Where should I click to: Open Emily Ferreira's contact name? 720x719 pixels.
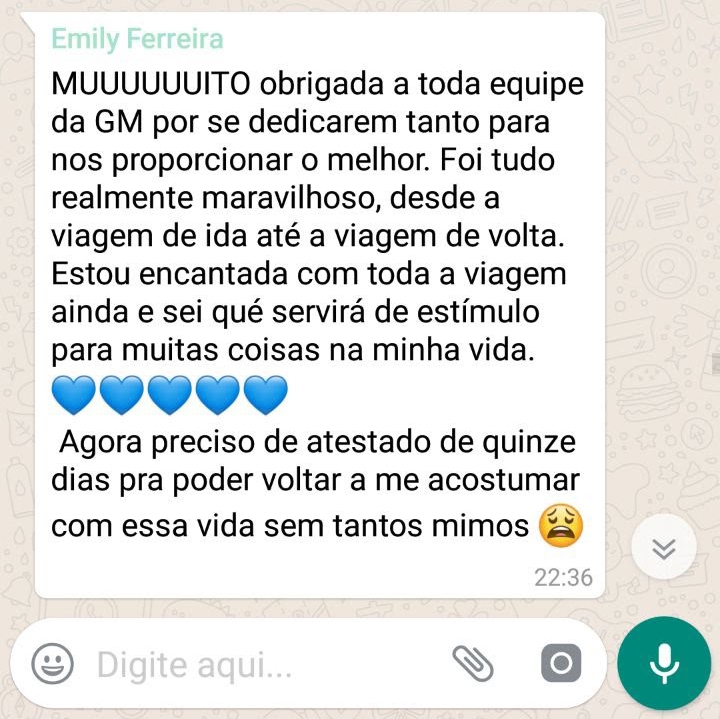[x=137, y=39]
